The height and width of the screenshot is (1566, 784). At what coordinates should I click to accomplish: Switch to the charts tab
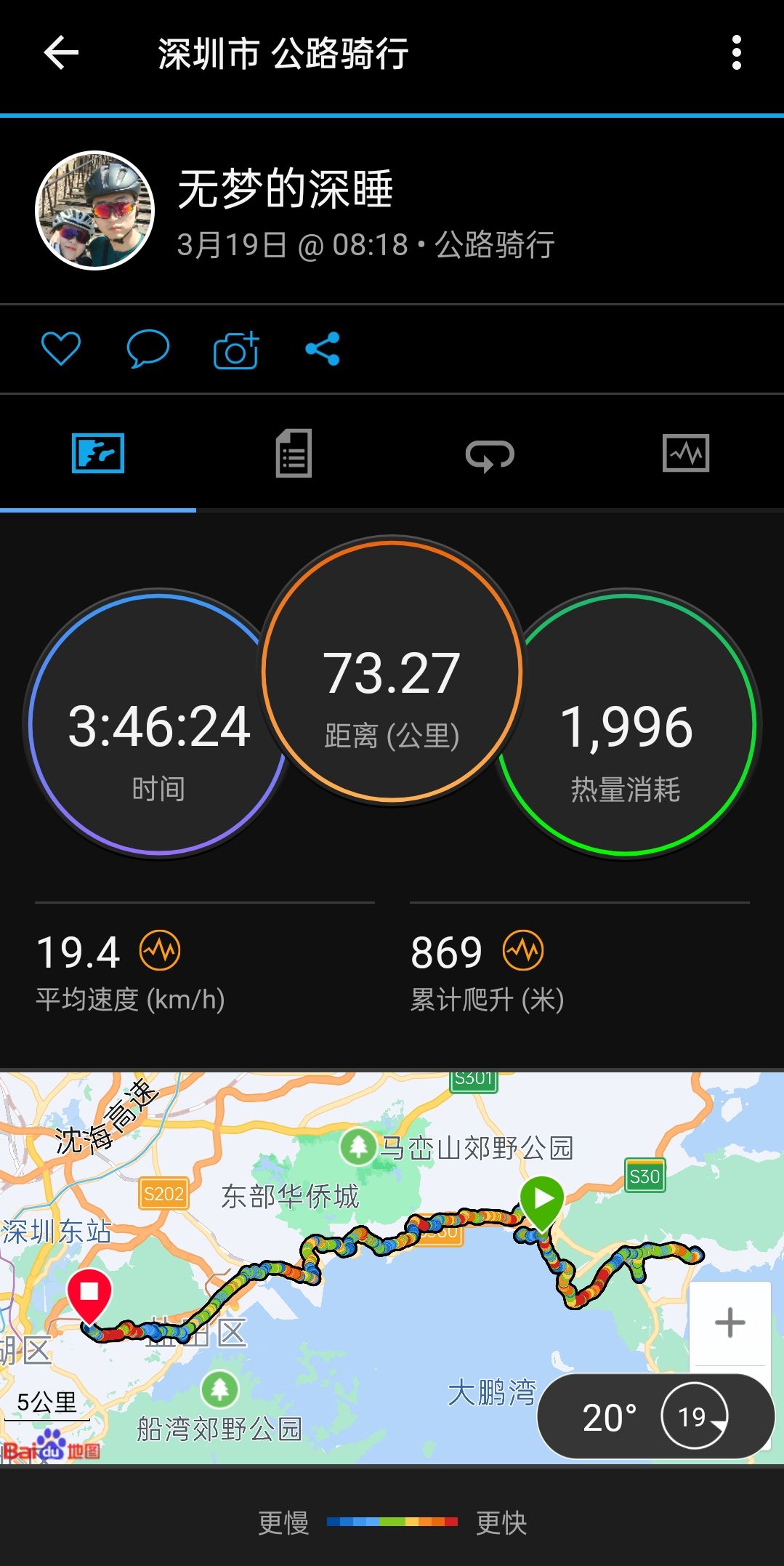[x=686, y=453]
